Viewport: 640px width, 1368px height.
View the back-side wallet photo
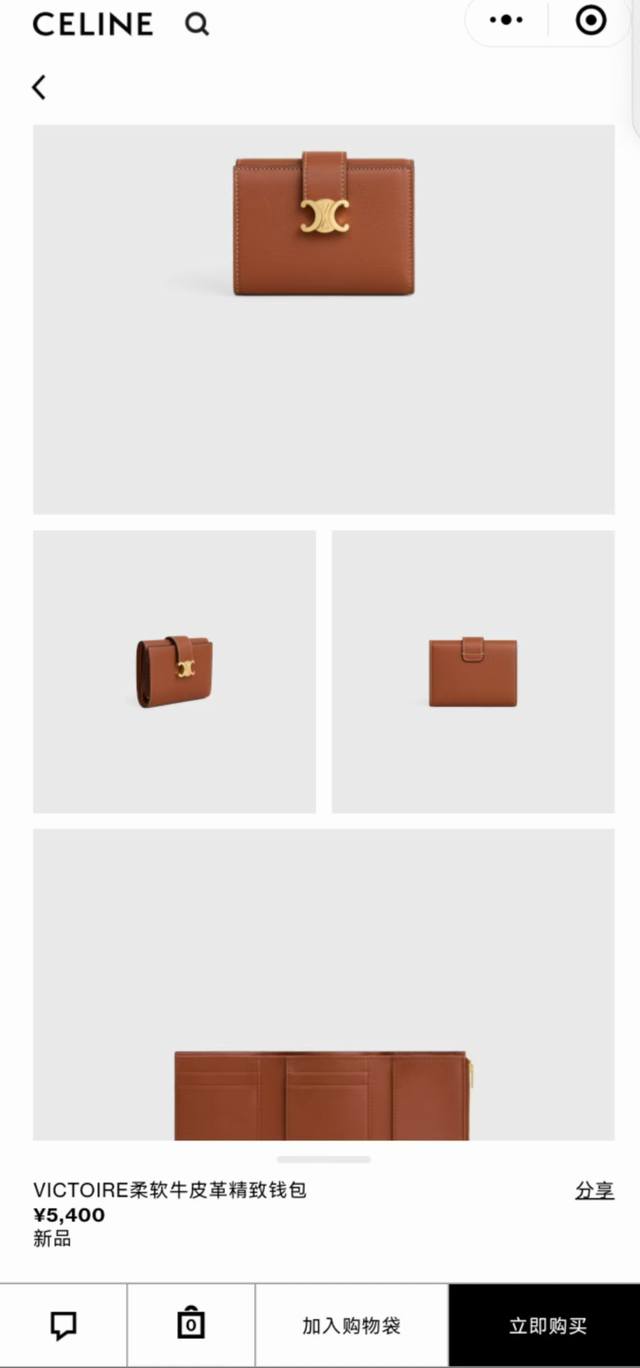click(x=473, y=671)
